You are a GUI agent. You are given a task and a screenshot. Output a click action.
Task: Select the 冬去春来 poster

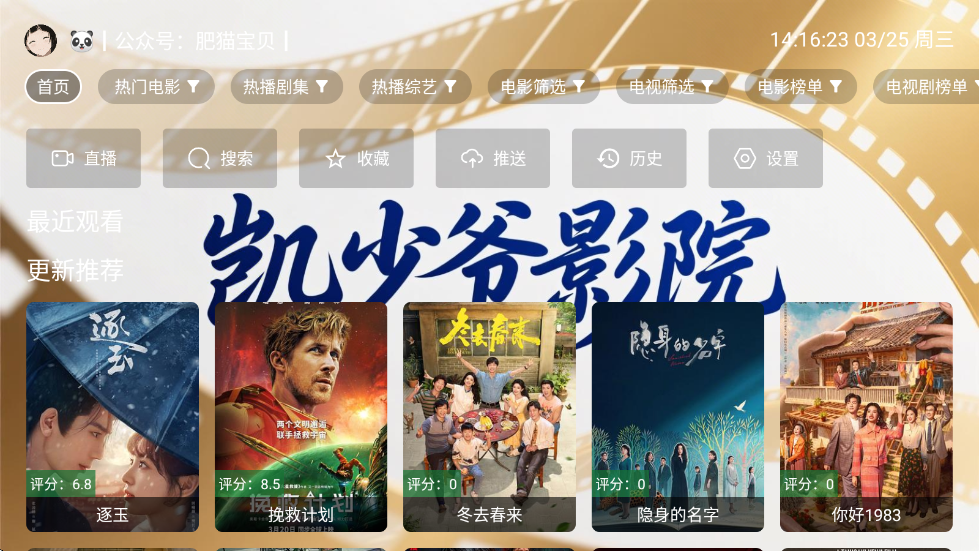tap(489, 415)
